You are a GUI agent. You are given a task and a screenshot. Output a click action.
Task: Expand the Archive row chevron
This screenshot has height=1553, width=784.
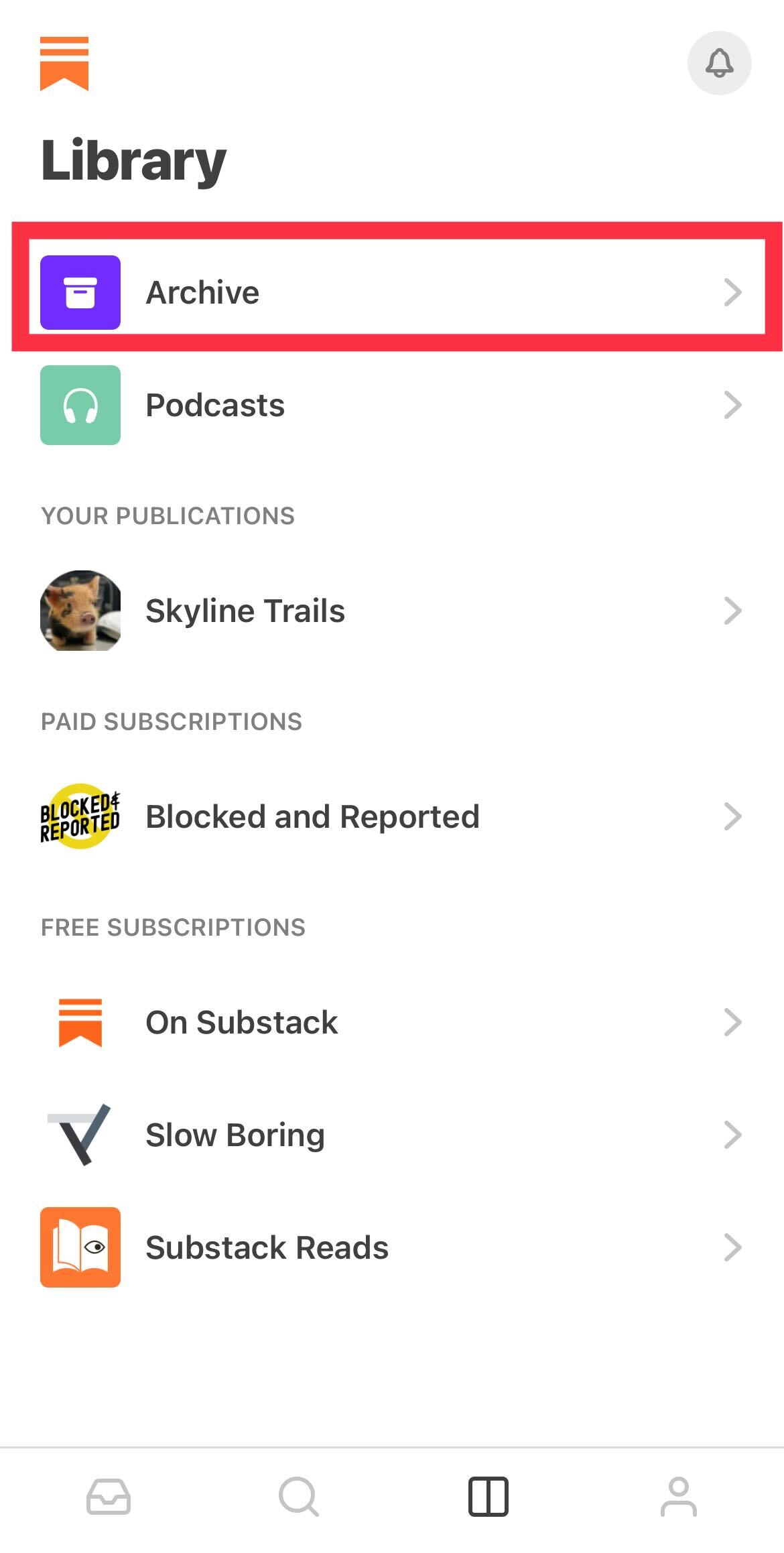pos(733,291)
